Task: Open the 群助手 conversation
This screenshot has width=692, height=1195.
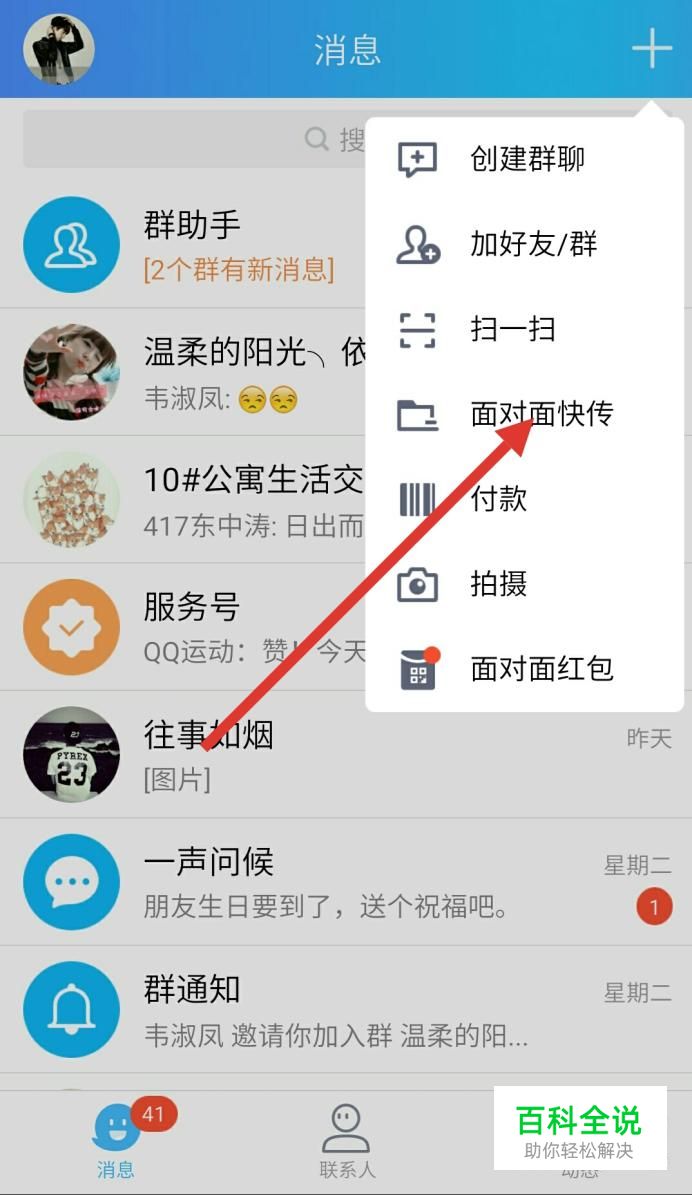Action: pyautogui.click(x=190, y=244)
